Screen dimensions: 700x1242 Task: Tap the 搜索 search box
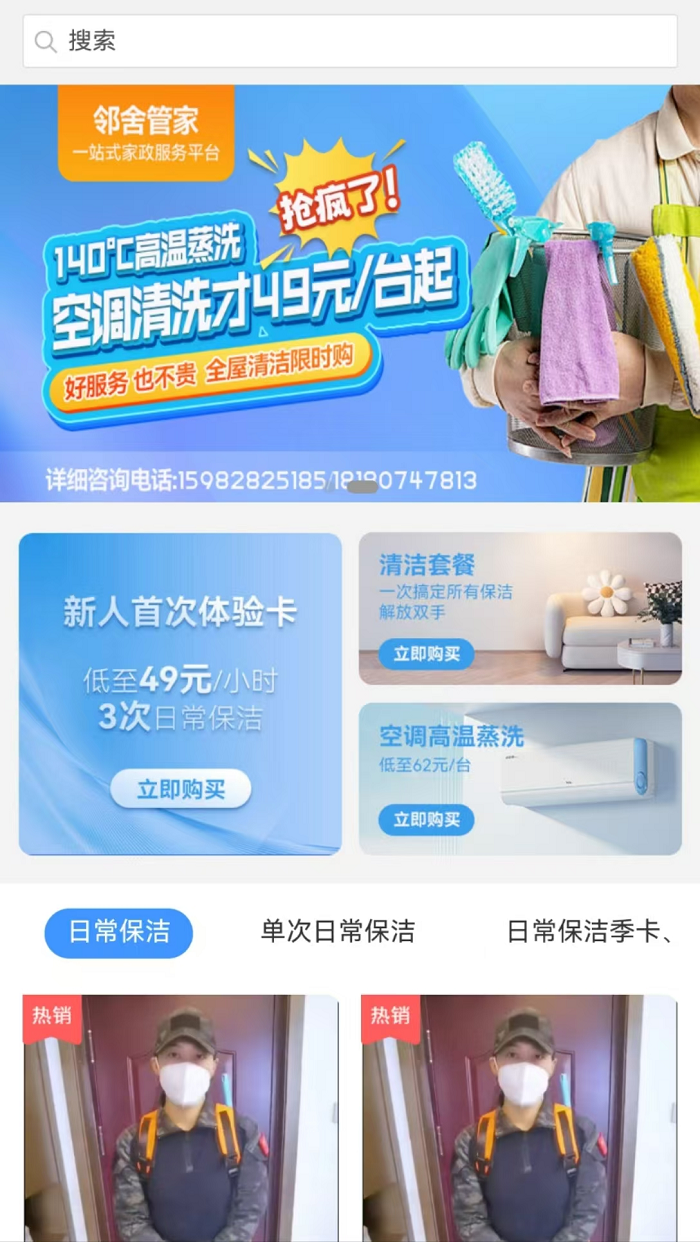(x=350, y=41)
